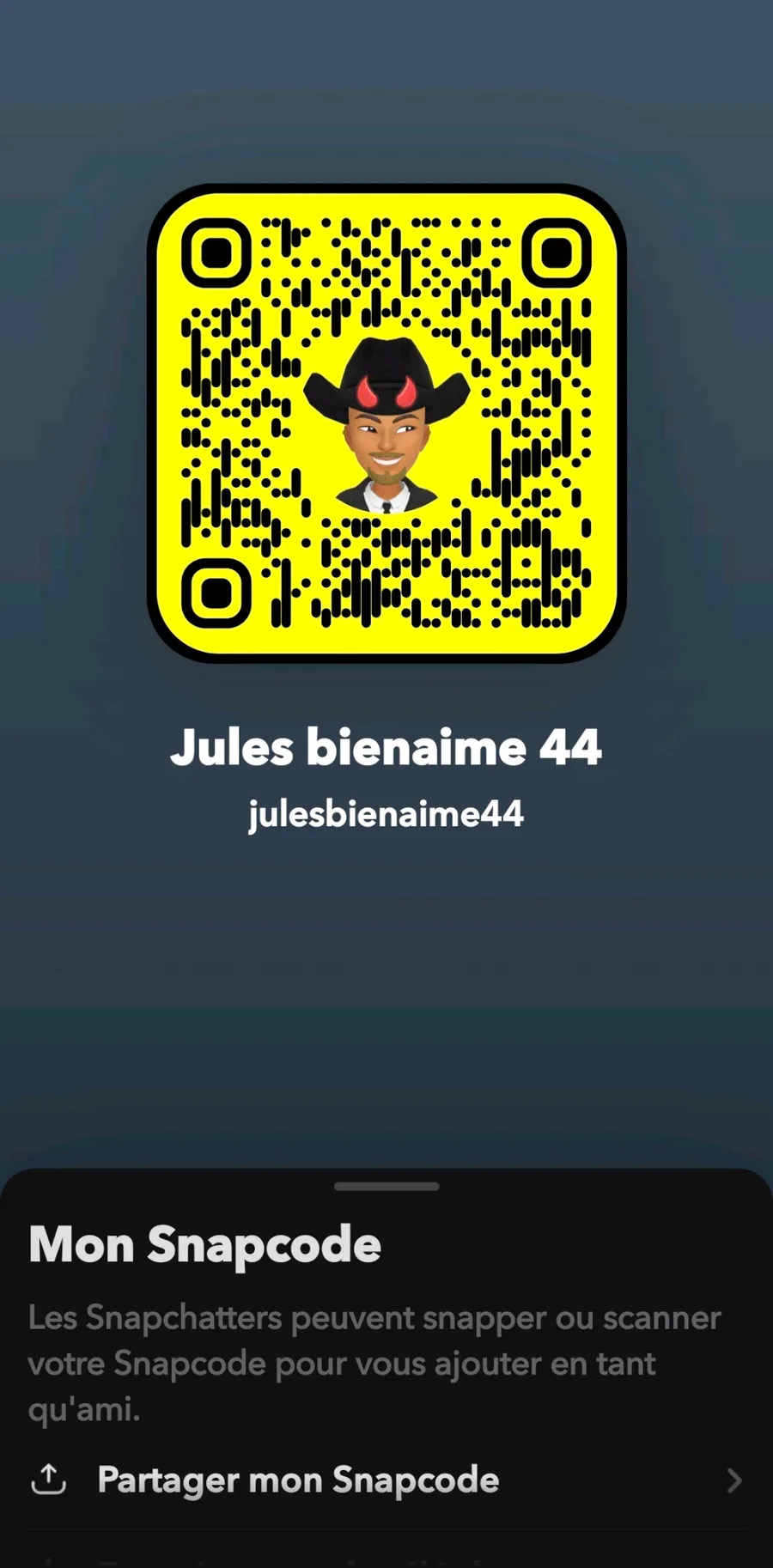Open the Partager mon Snapcode option

point(298,1480)
